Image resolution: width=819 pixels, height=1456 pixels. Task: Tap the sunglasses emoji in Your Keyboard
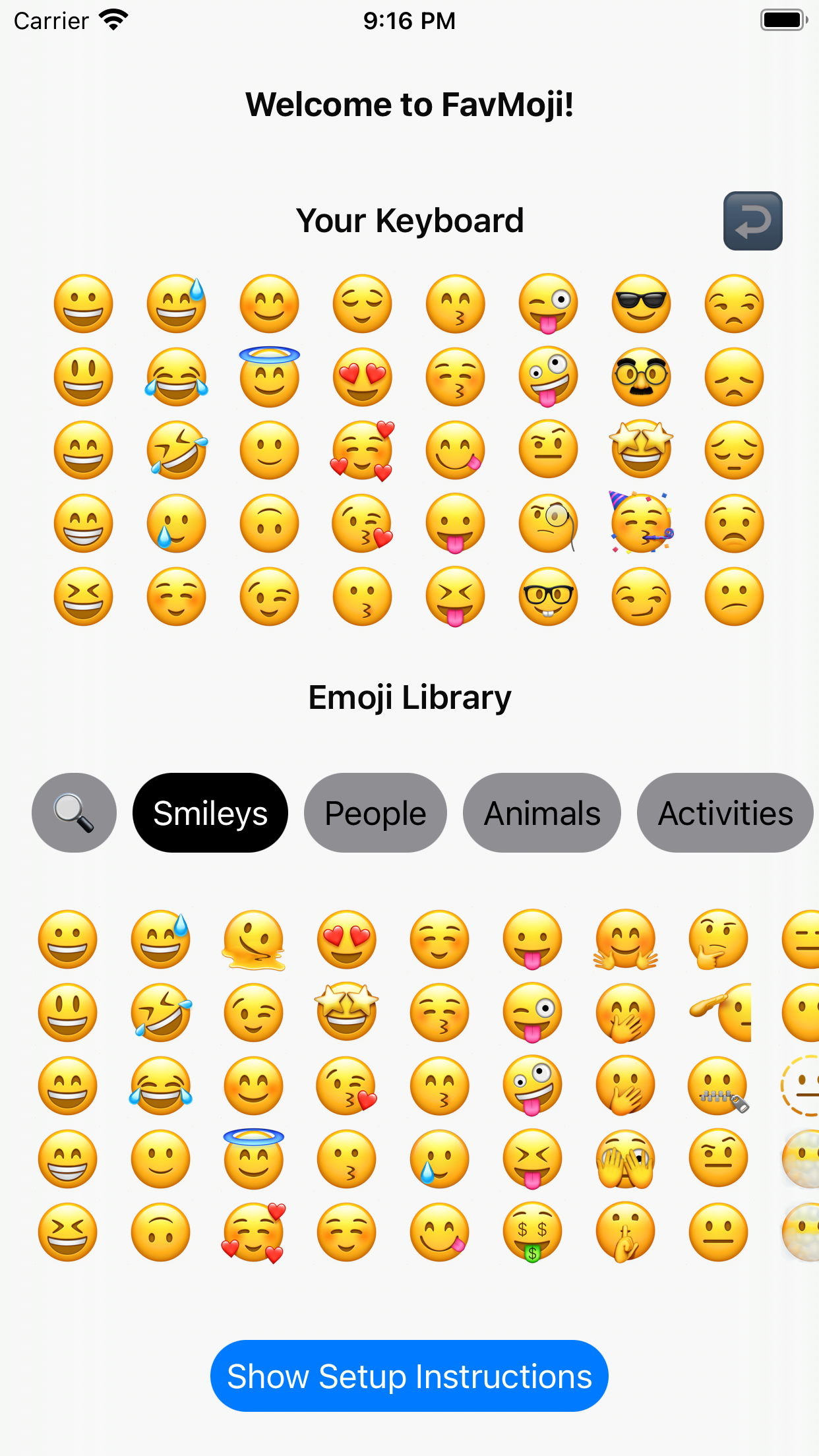point(641,304)
